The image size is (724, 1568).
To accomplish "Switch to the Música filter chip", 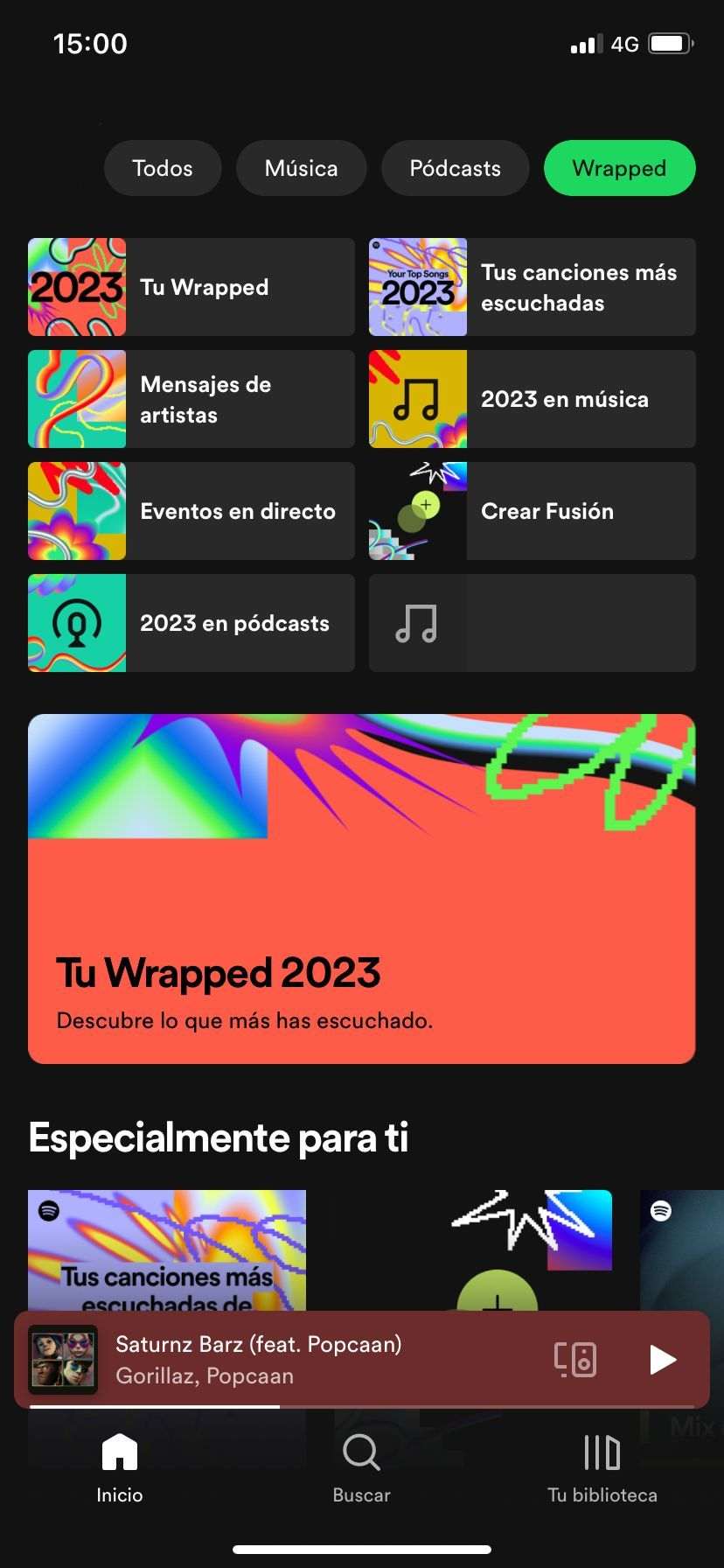I will 301,168.
